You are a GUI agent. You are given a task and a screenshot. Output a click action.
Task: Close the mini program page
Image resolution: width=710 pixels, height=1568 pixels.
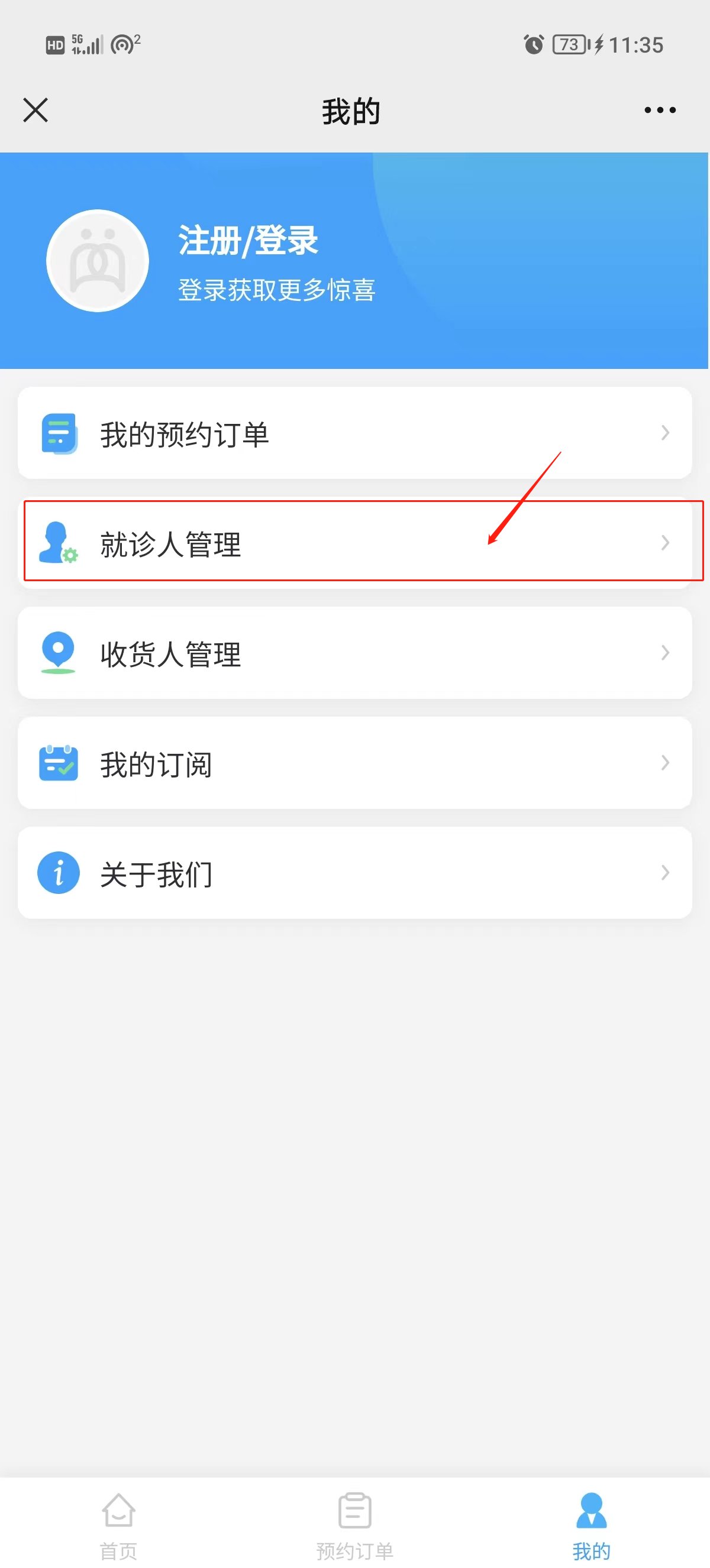(x=35, y=110)
